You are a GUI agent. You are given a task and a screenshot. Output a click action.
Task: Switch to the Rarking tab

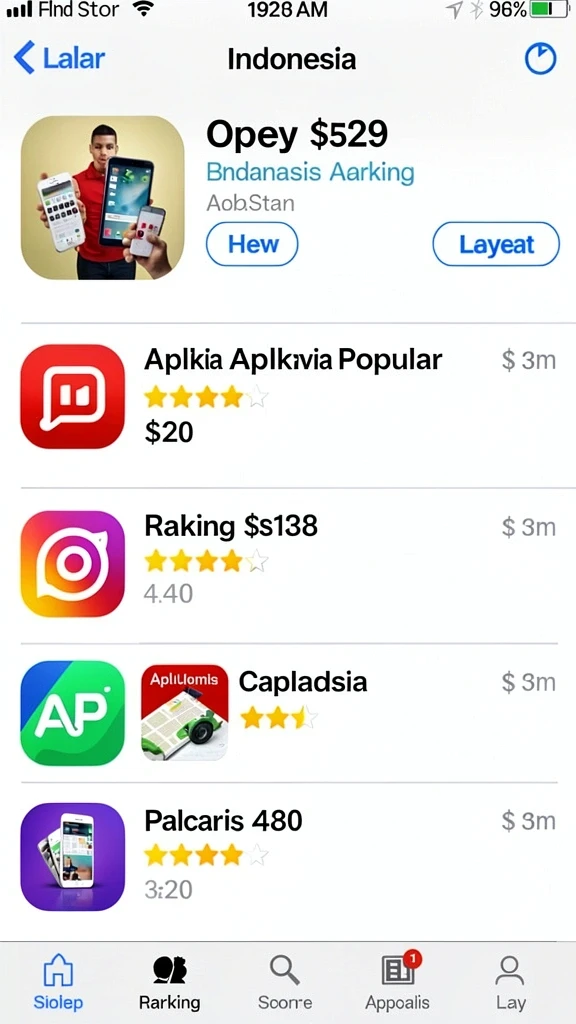170,982
